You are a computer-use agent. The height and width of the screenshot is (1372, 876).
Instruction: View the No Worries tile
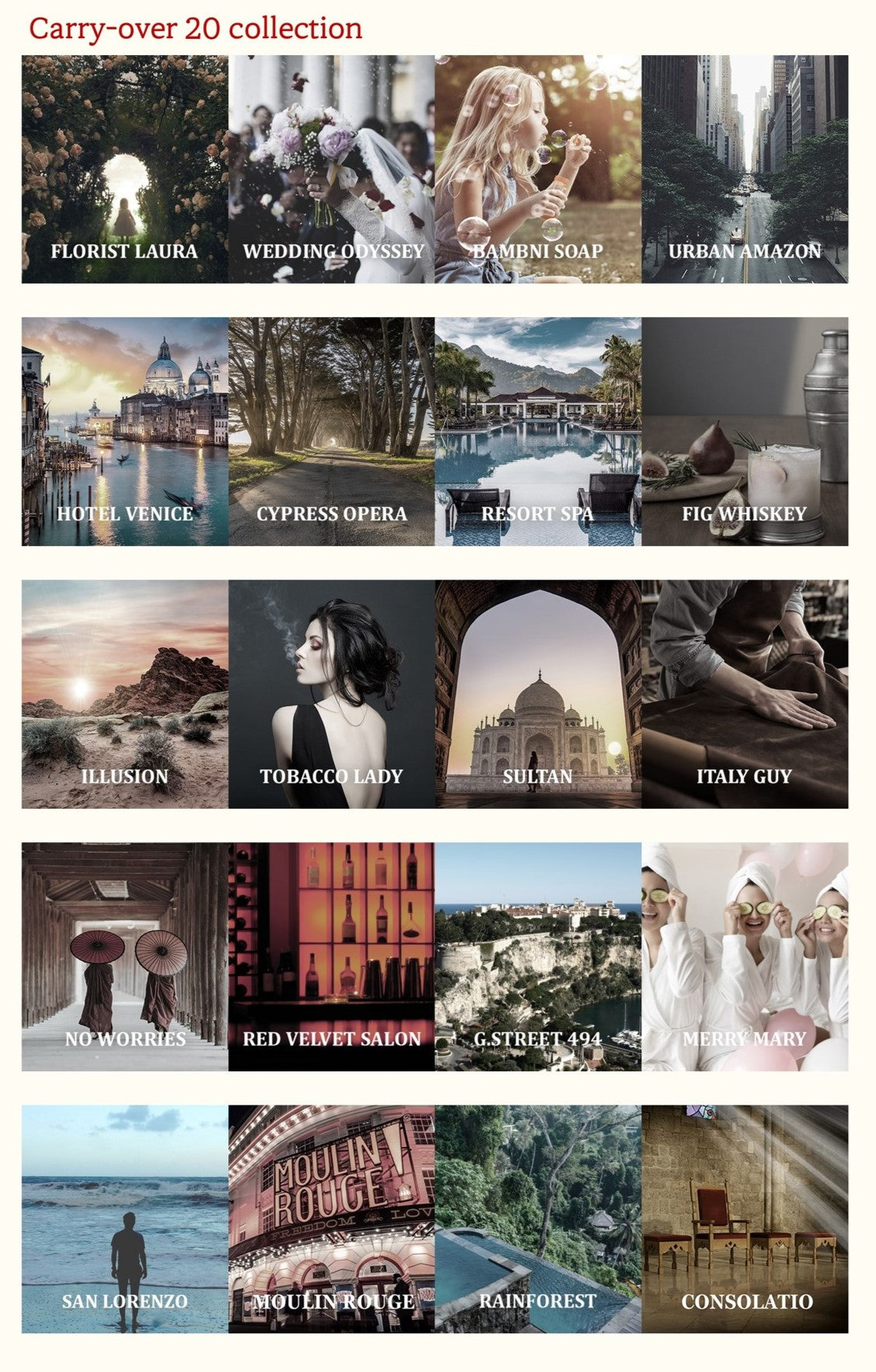coord(125,956)
